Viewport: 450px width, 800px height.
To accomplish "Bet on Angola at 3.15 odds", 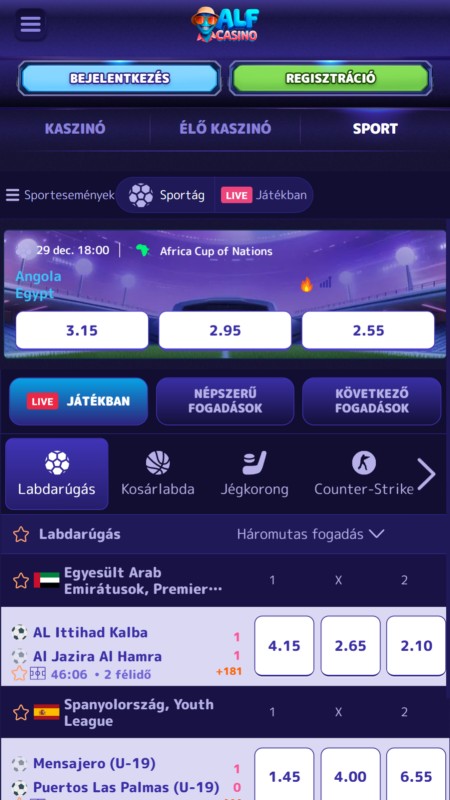I will click(82, 330).
